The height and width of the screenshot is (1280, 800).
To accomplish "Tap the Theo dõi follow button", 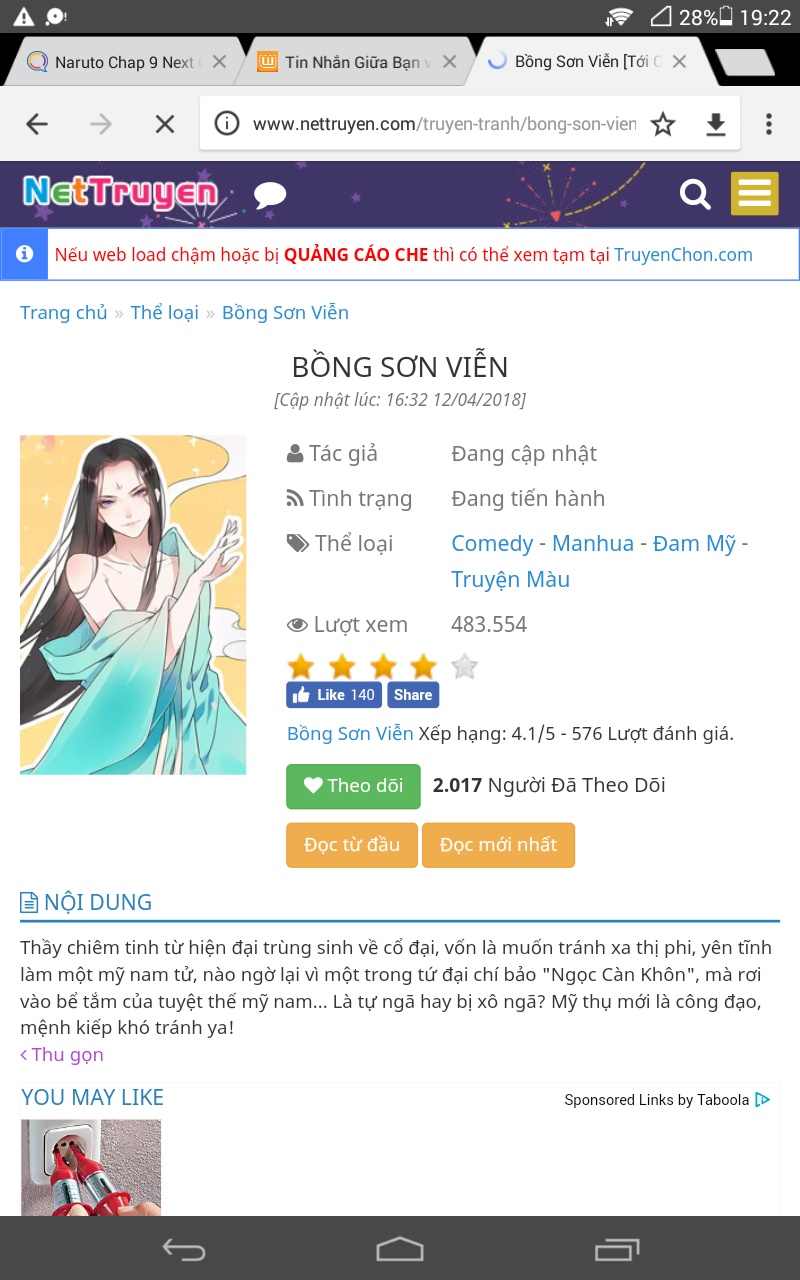I will pos(353,786).
